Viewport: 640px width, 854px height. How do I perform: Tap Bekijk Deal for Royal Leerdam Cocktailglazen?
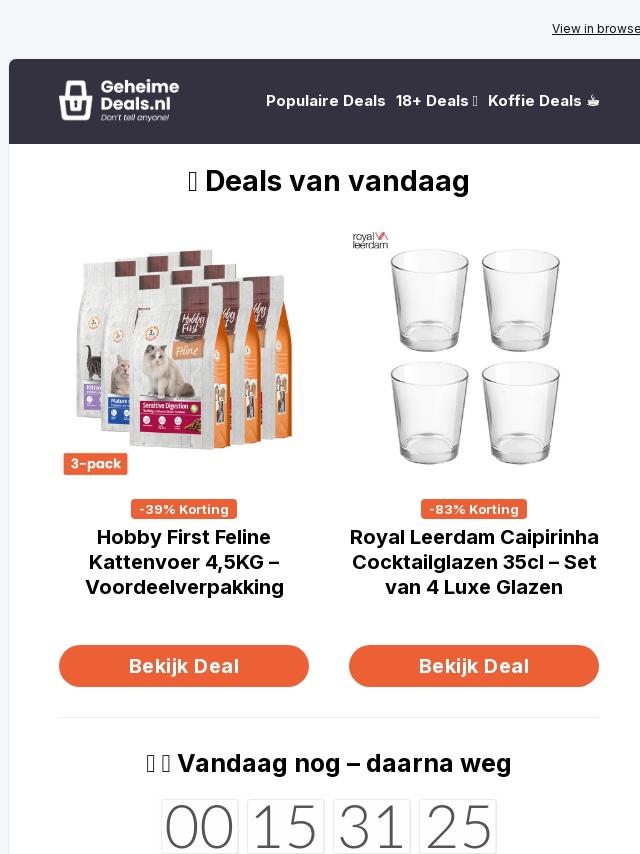(x=474, y=666)
